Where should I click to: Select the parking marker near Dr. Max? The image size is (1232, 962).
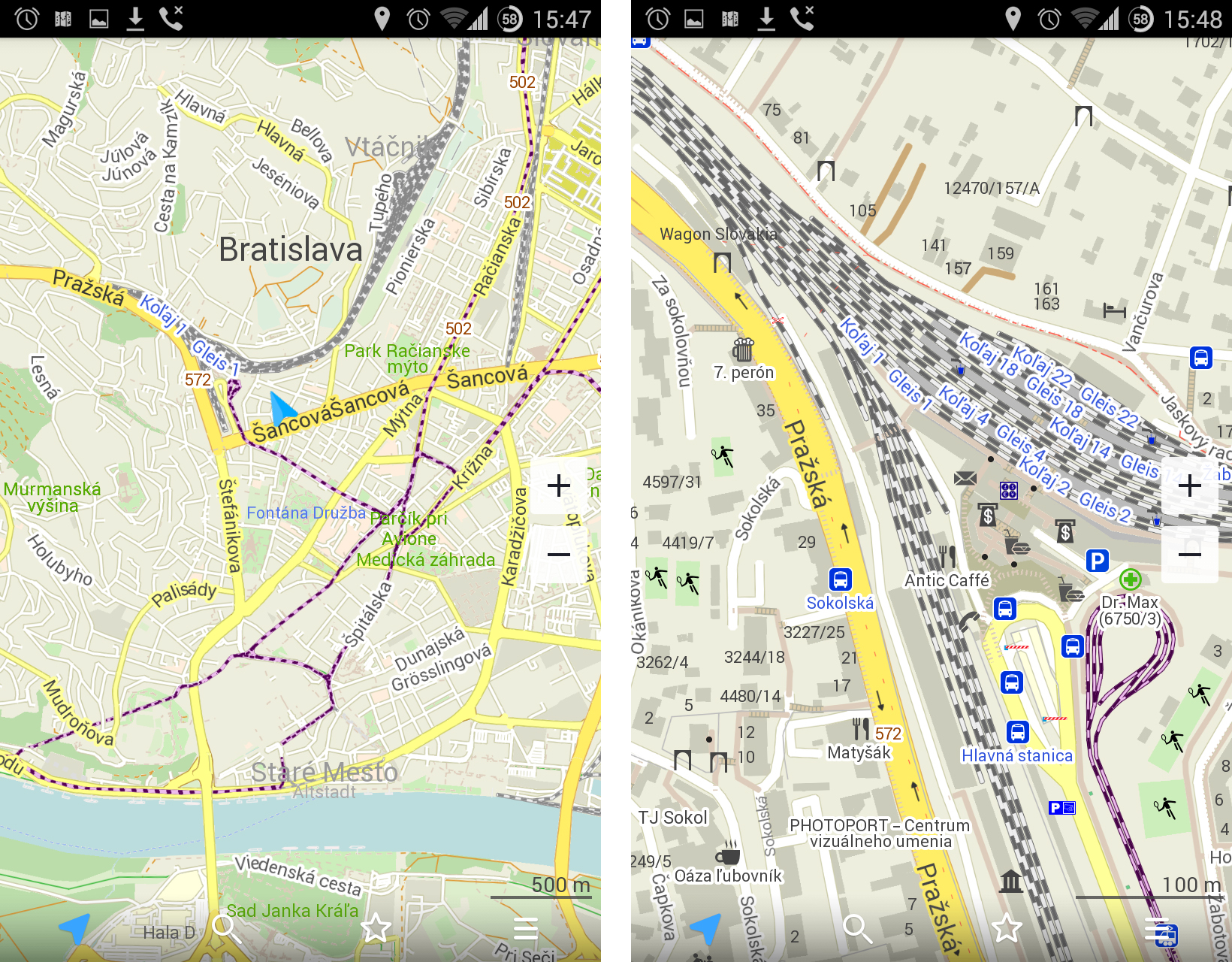point(1097,561)
